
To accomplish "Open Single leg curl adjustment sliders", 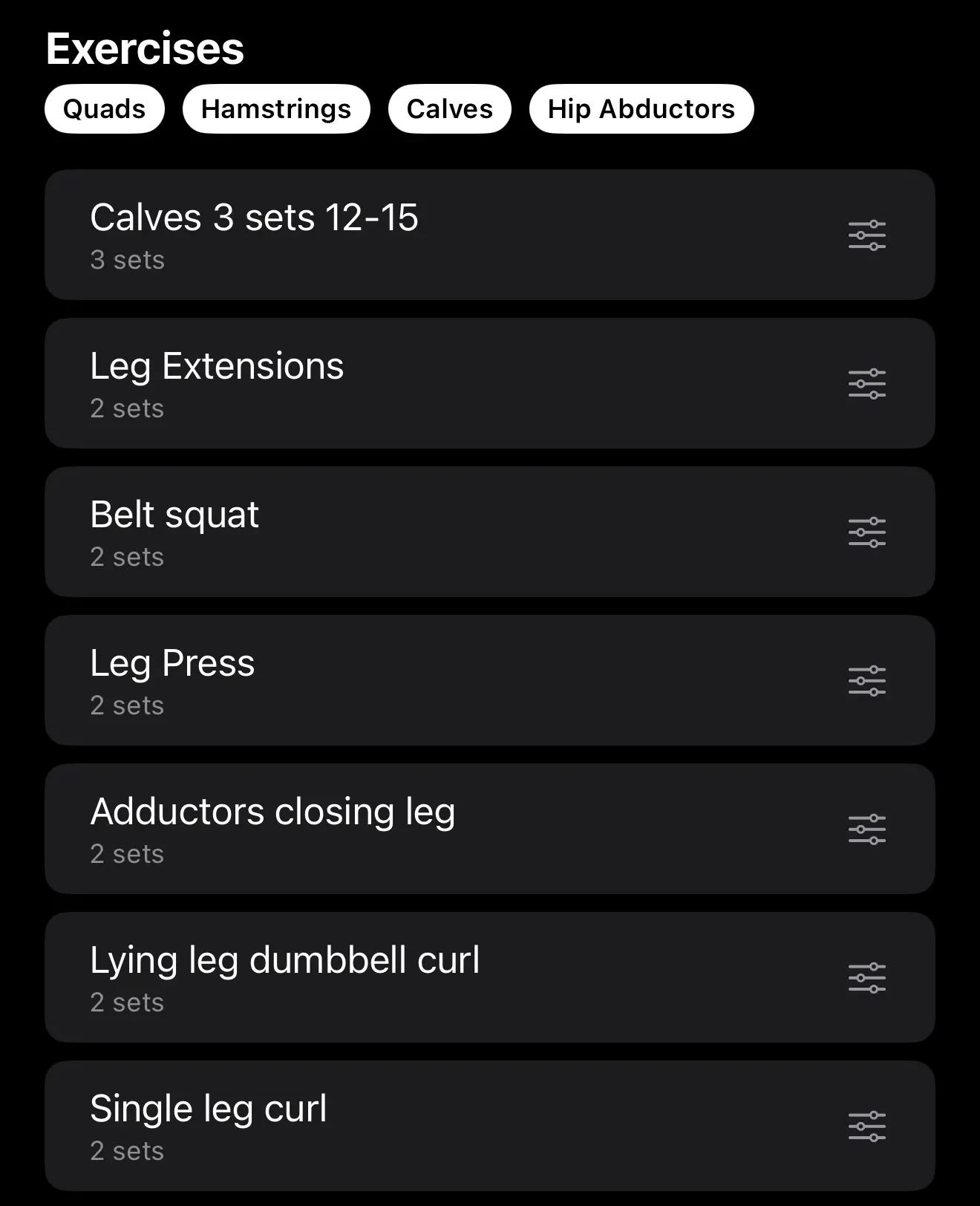I will (x=867, y=1127).
